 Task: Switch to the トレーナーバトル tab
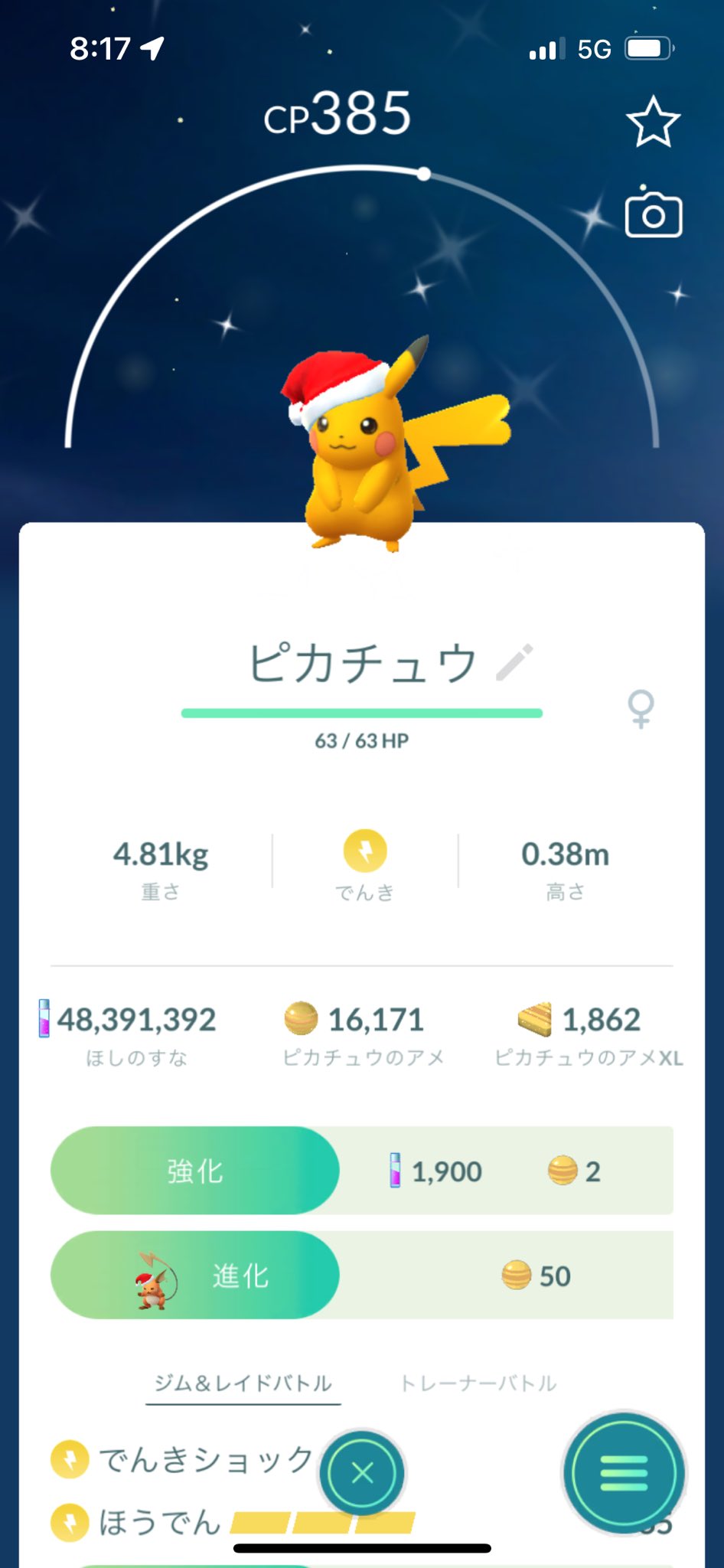click(478, 1383)
